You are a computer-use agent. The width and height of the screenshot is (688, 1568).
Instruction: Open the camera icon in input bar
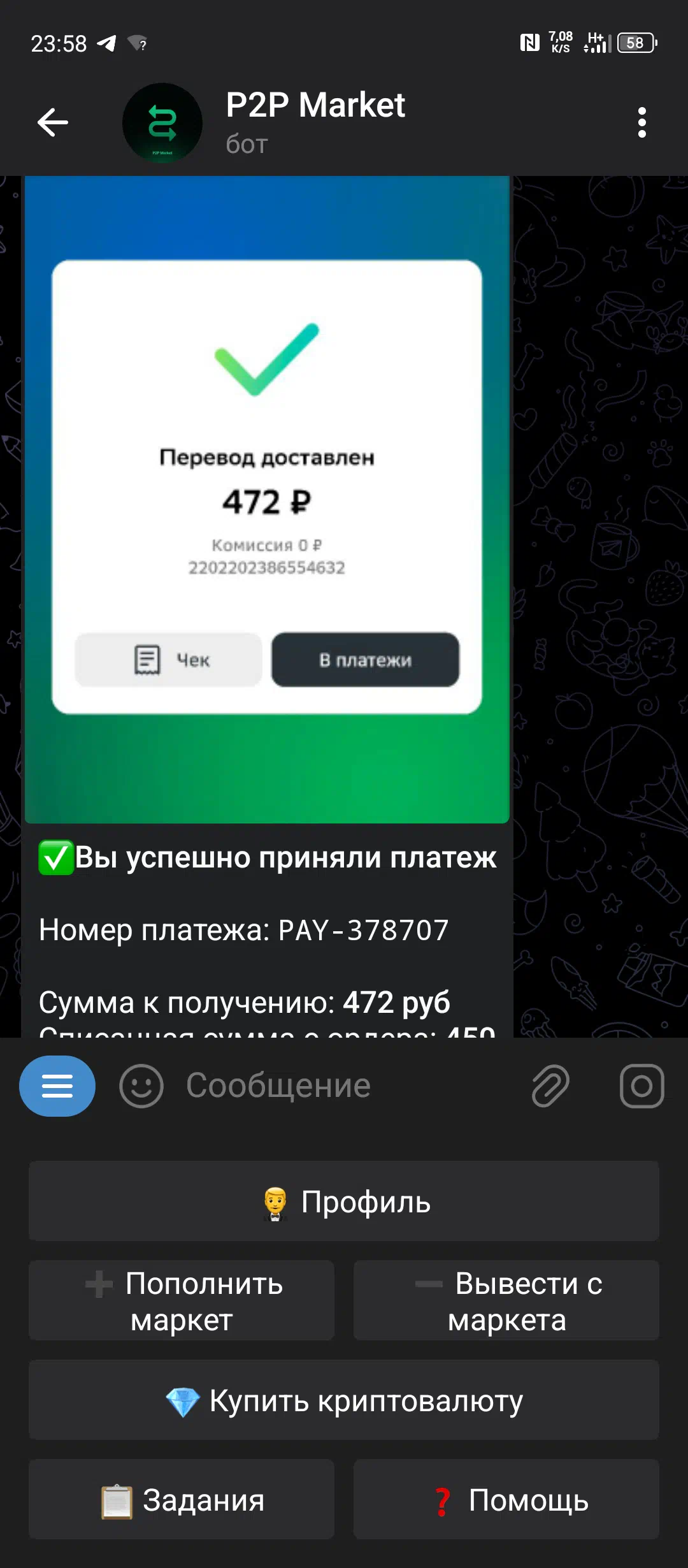641,1085
